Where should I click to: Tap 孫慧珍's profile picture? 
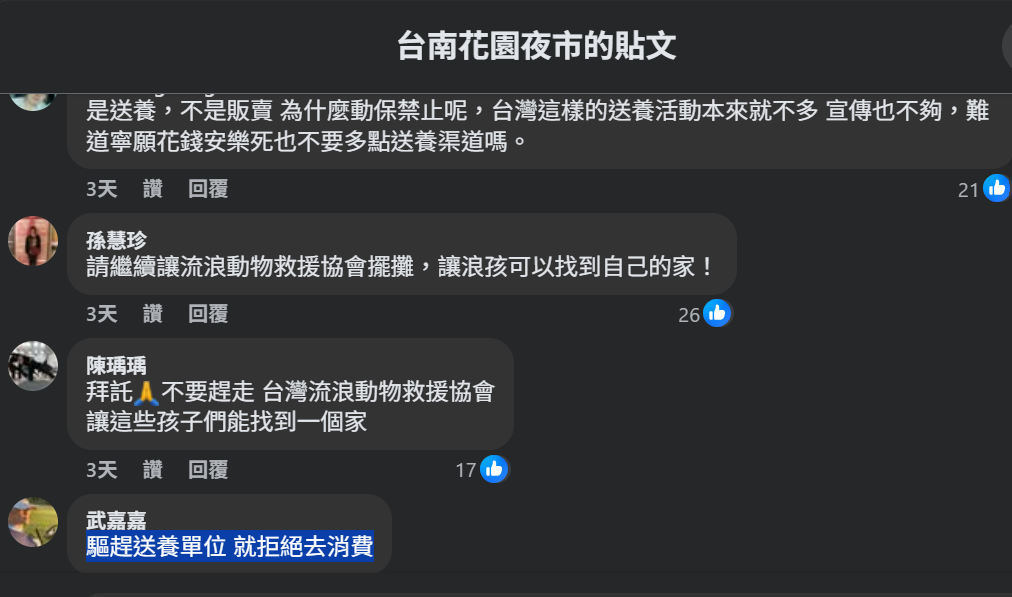33,241
